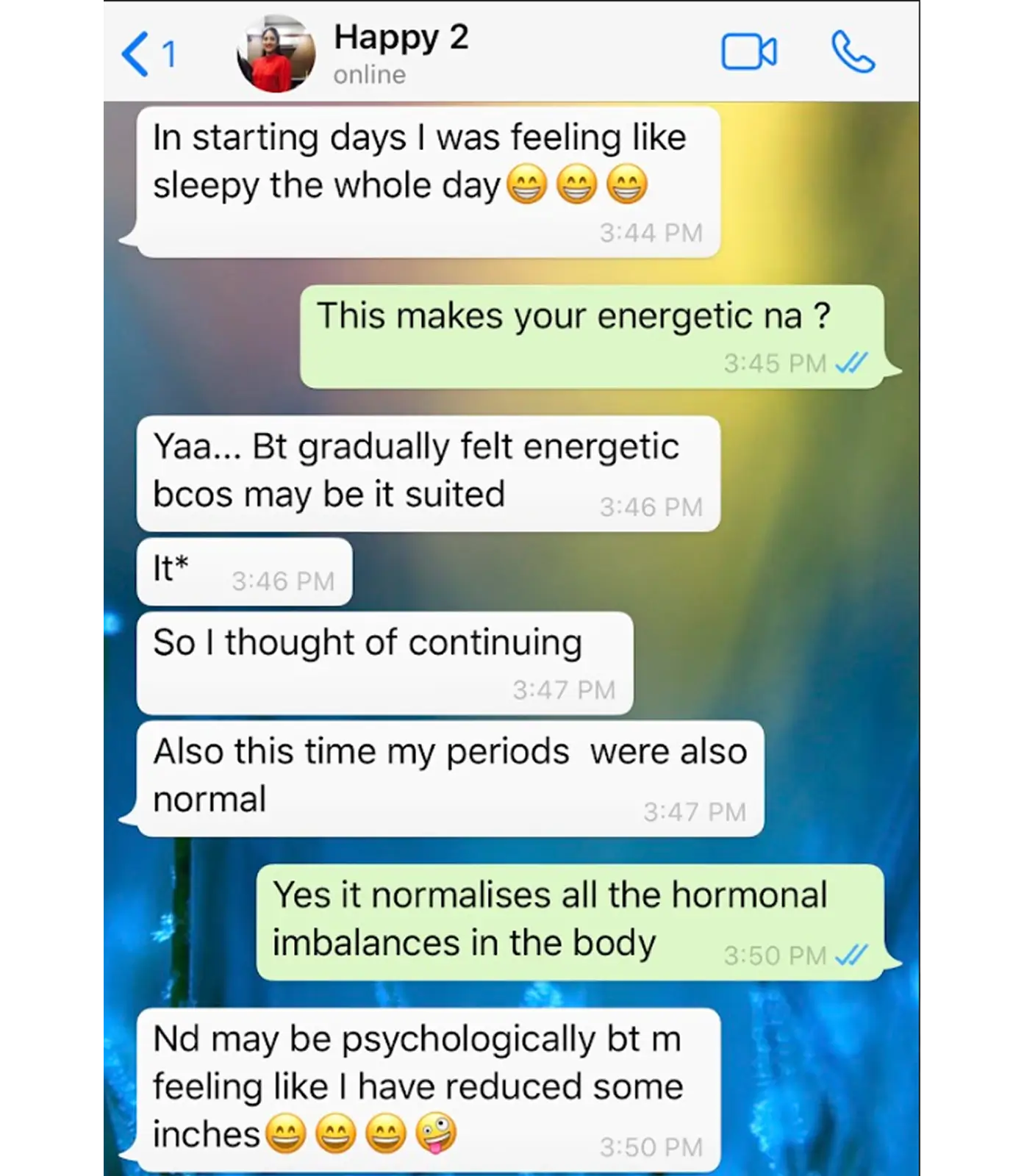The image size is (1024, 1176).
Task: Start a video call with Happy 2
Action: point(748,53)
